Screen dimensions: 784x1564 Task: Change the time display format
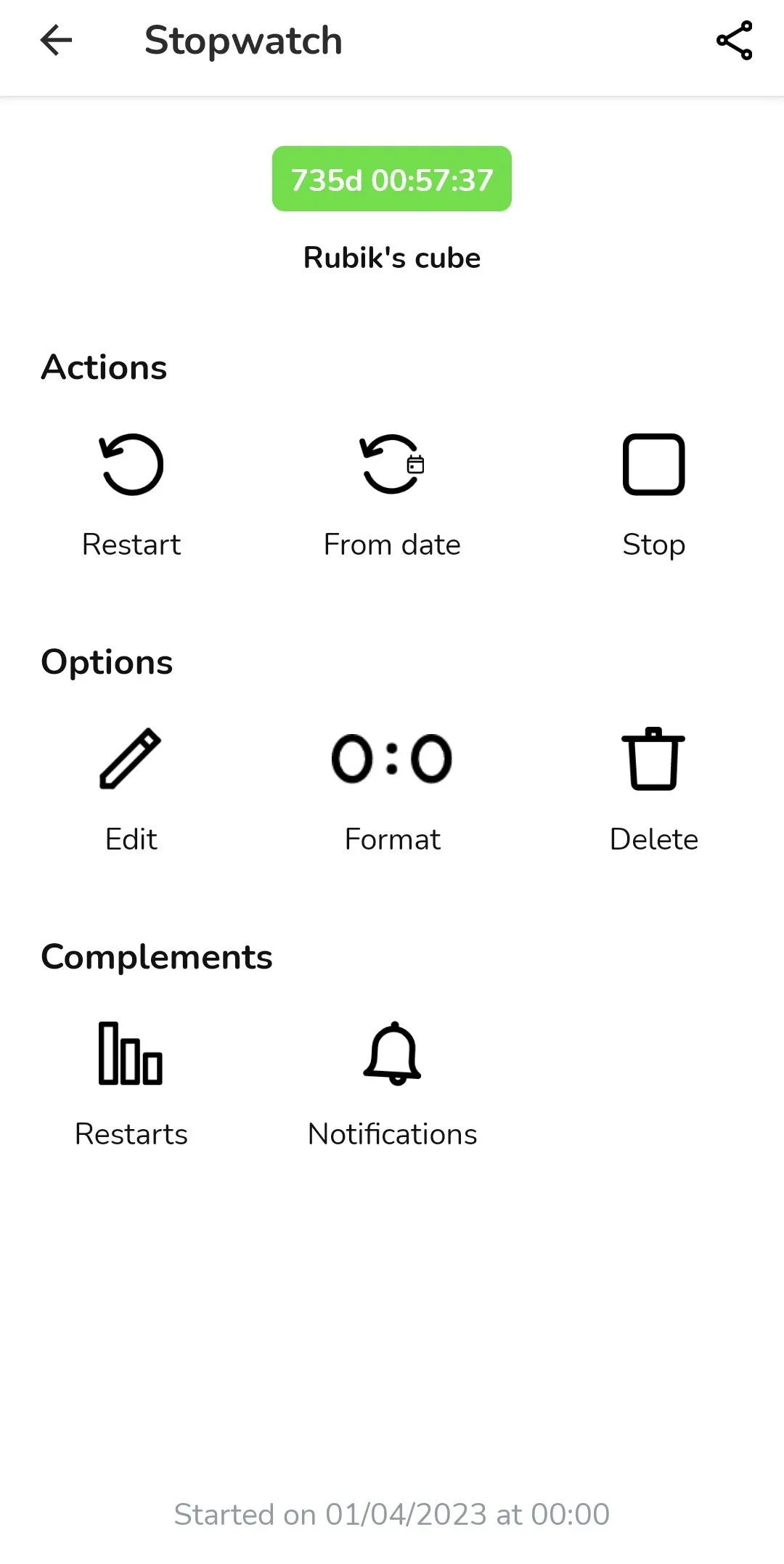pyautogui.click(x=392, y=759)
